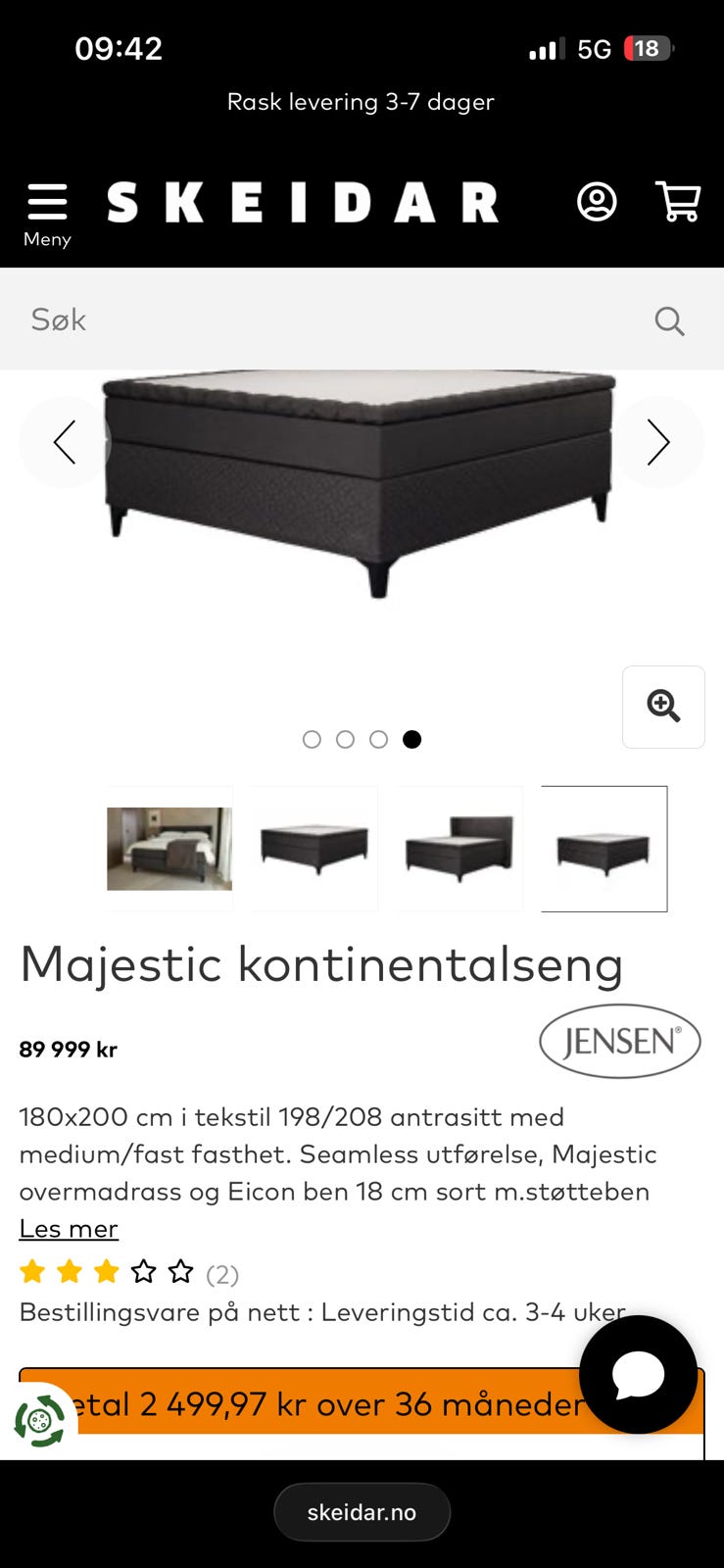724x1568 pixels.
Task: Open the chat bubble icon
Action: (x=639, y=1373)
